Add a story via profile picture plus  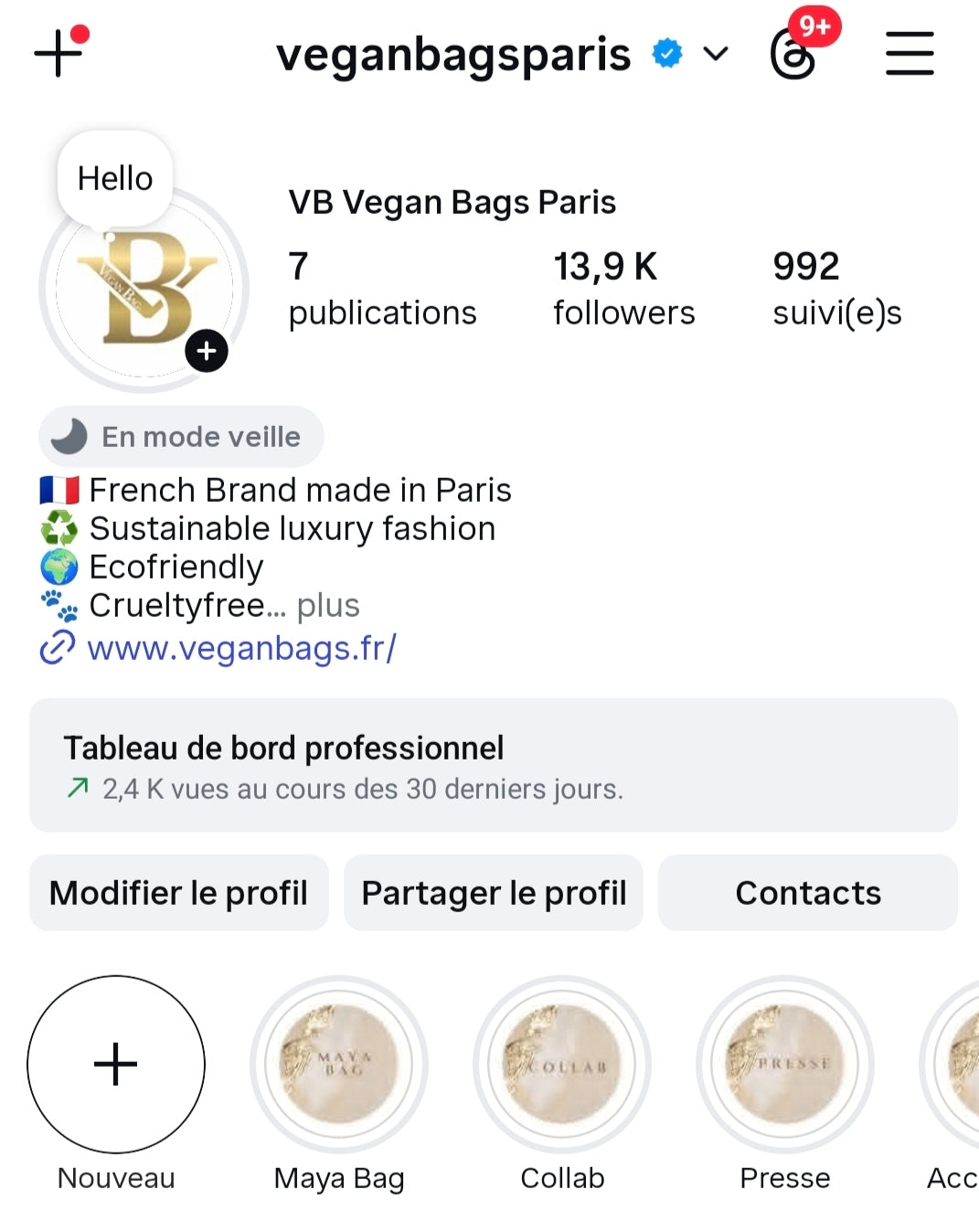(207, 351)
